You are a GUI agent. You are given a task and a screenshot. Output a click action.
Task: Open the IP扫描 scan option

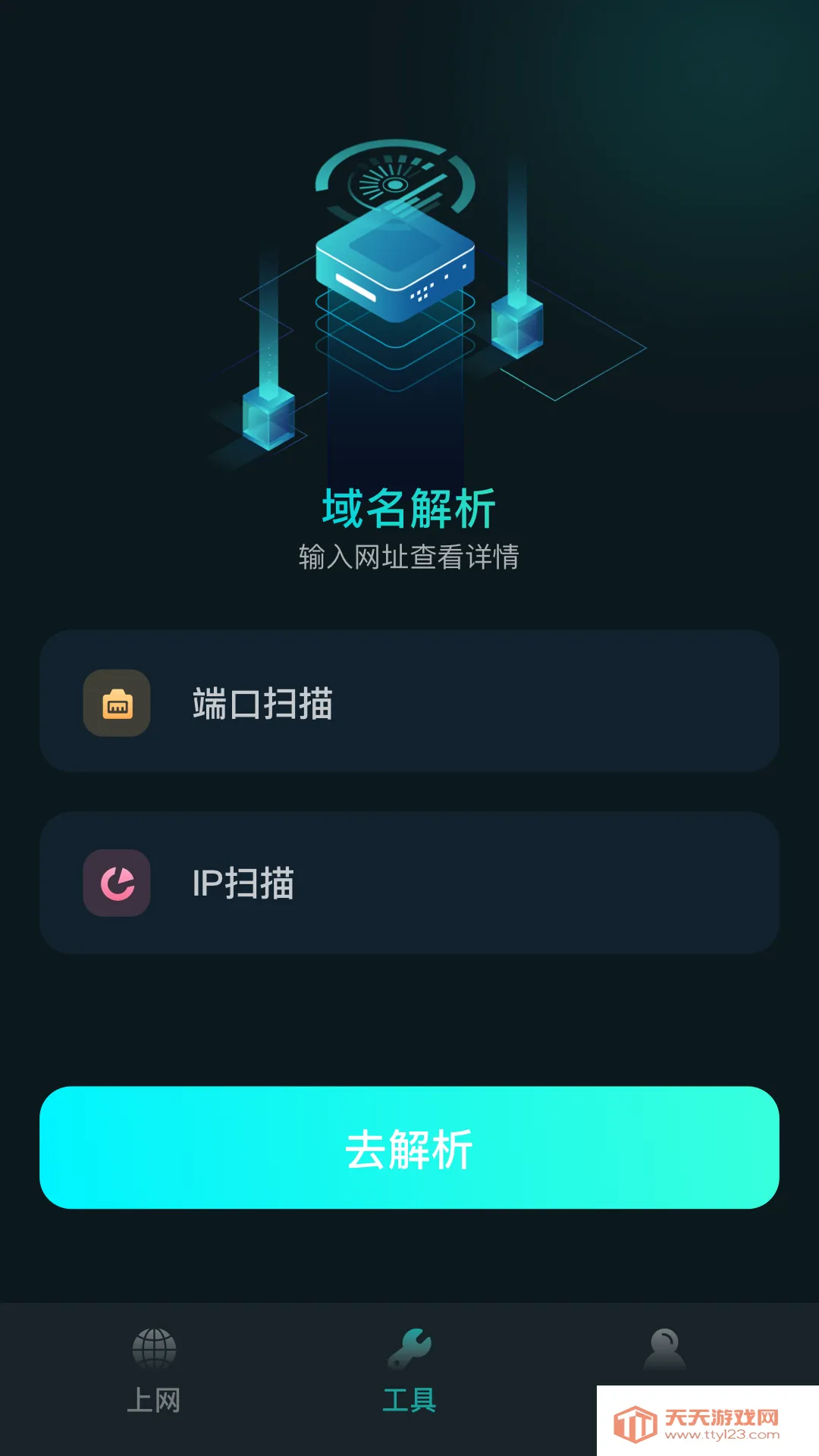pos(409,883)
